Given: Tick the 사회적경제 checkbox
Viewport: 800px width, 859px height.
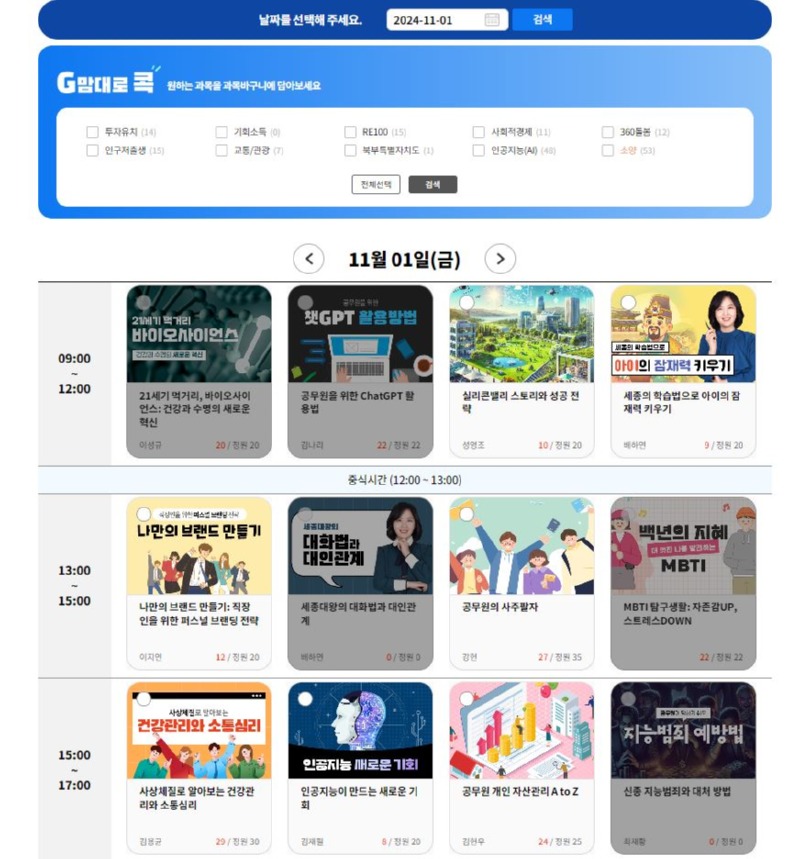Looking at the screenshot, I should coord(479,132).
